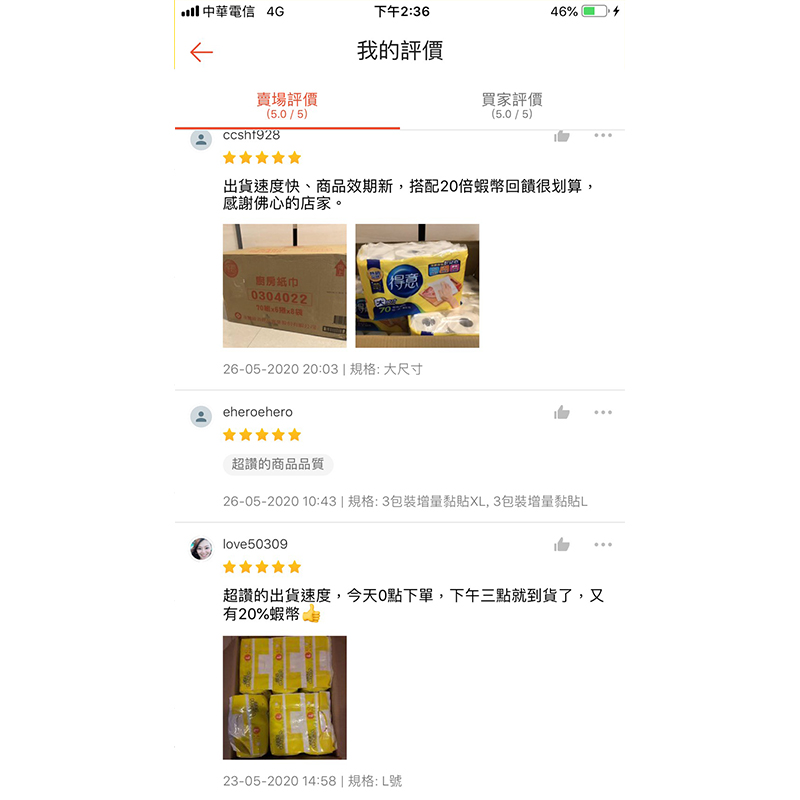Like the review from eheroehero
The width and height of the screenshot is (800, 800).
(x=562, y=412)
